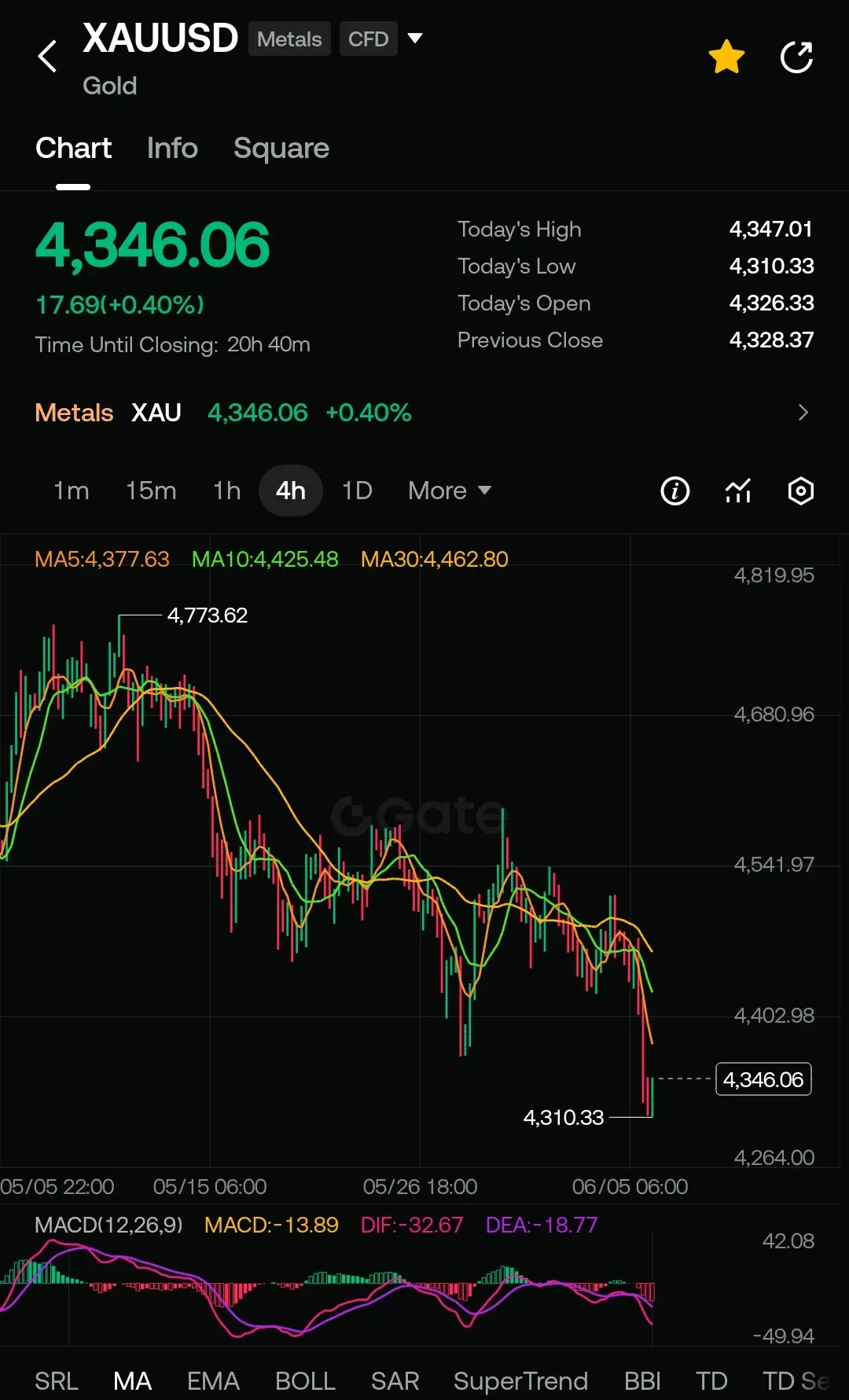The image size is (849, 1400).
Task: Switch to the Info tab
Action: 172,148
